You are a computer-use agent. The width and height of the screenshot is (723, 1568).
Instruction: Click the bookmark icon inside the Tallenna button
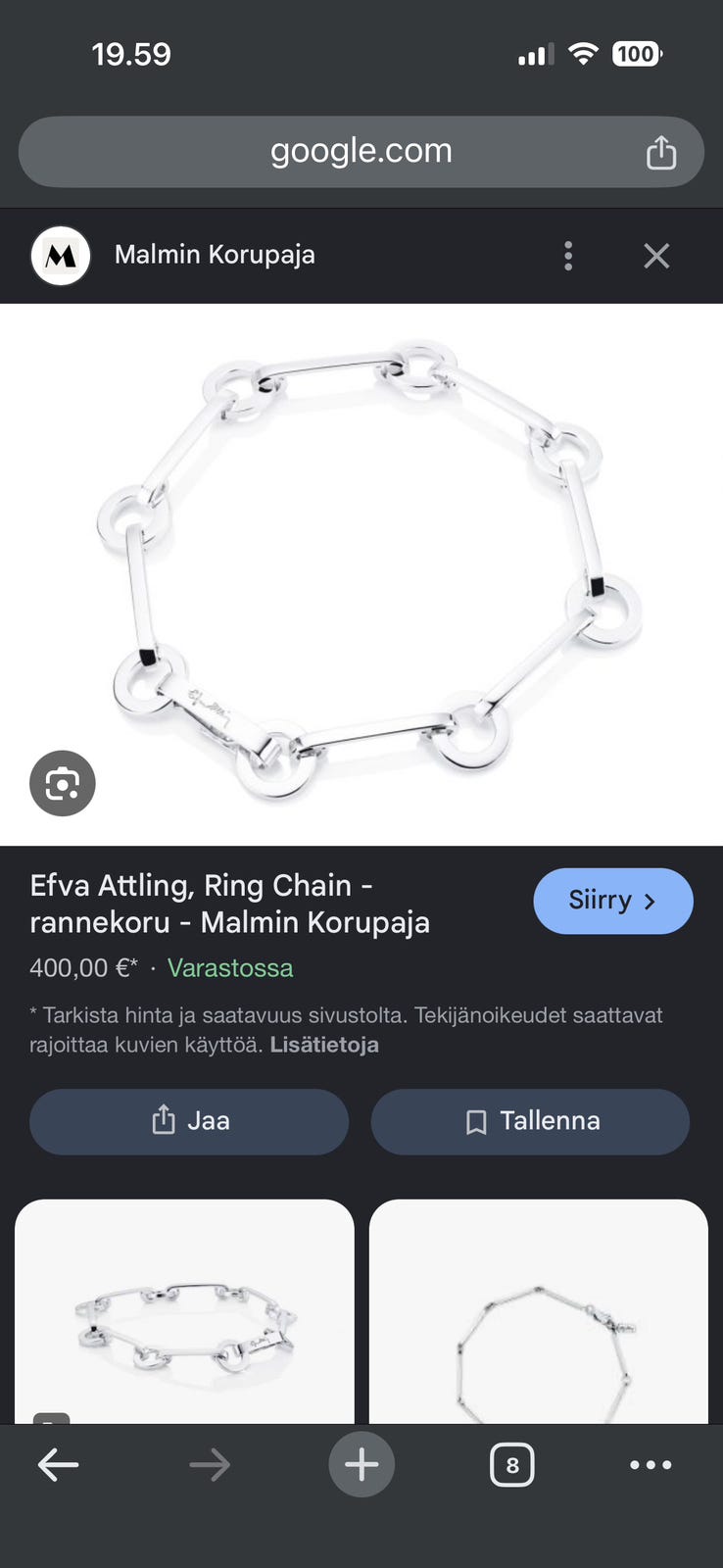pyautogui.click(x=476, y=1120)
